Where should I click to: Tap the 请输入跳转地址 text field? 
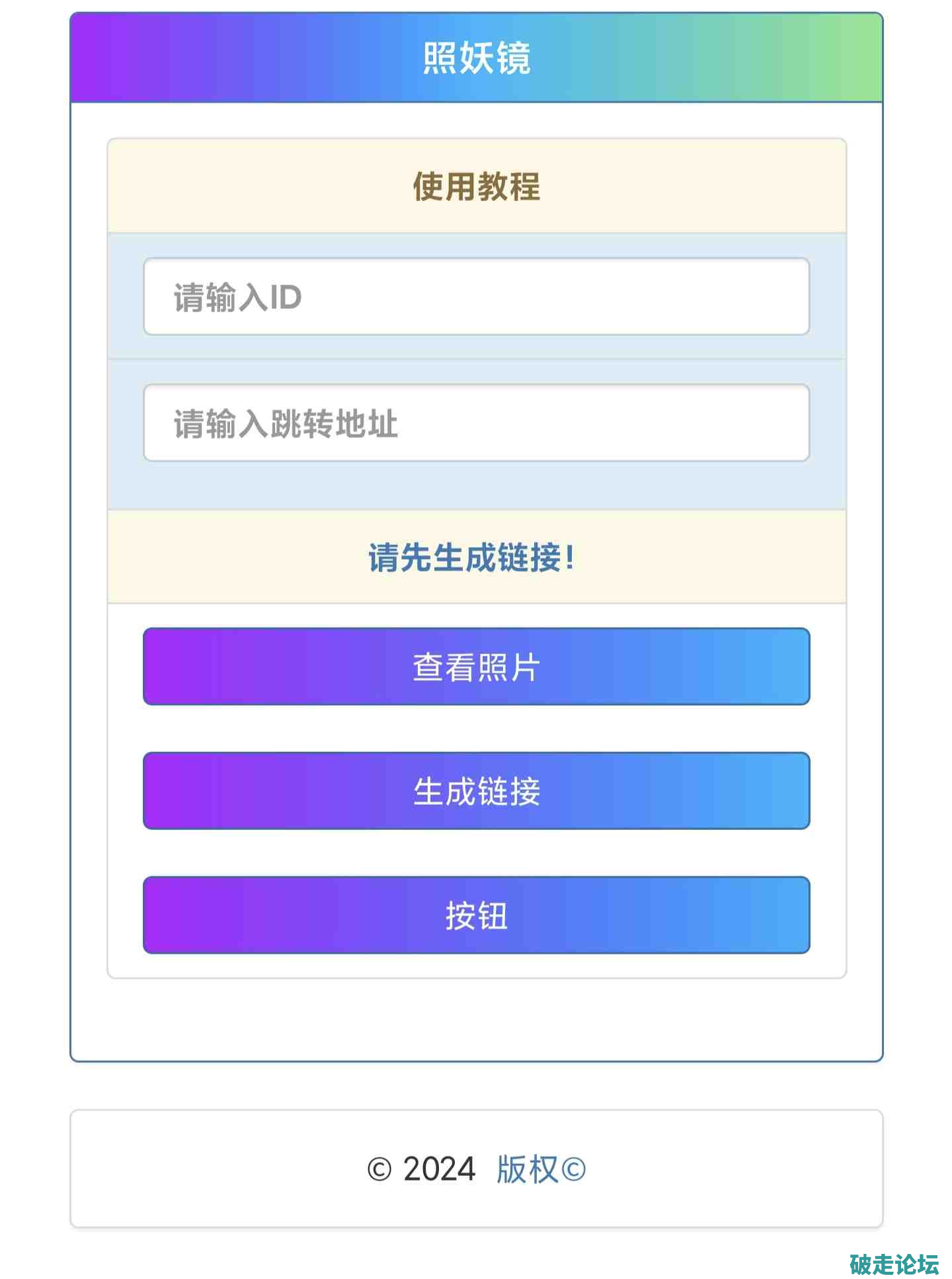pyautogui.click(x=476, y=423)
